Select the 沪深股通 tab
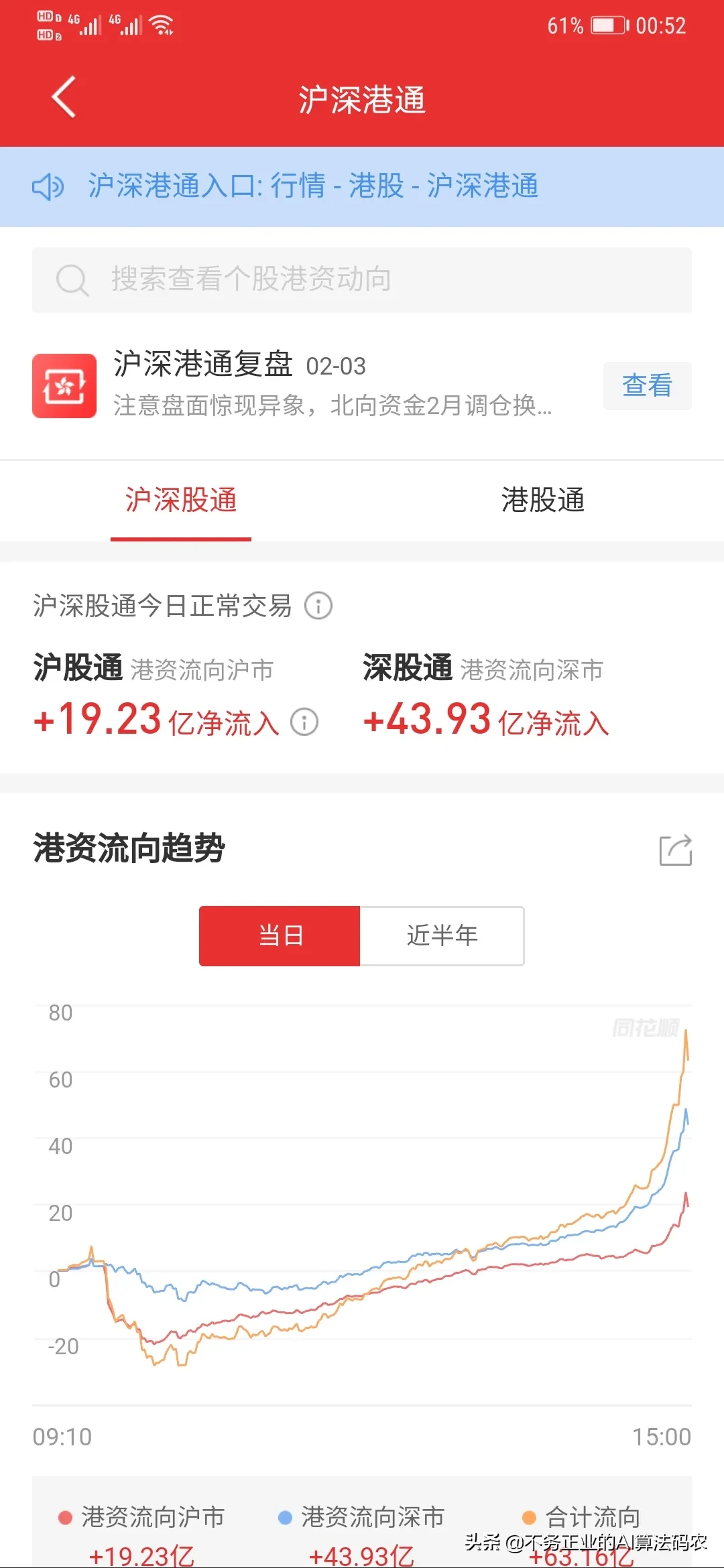The height and width of the screenshot is (1568, 724). 181,501
